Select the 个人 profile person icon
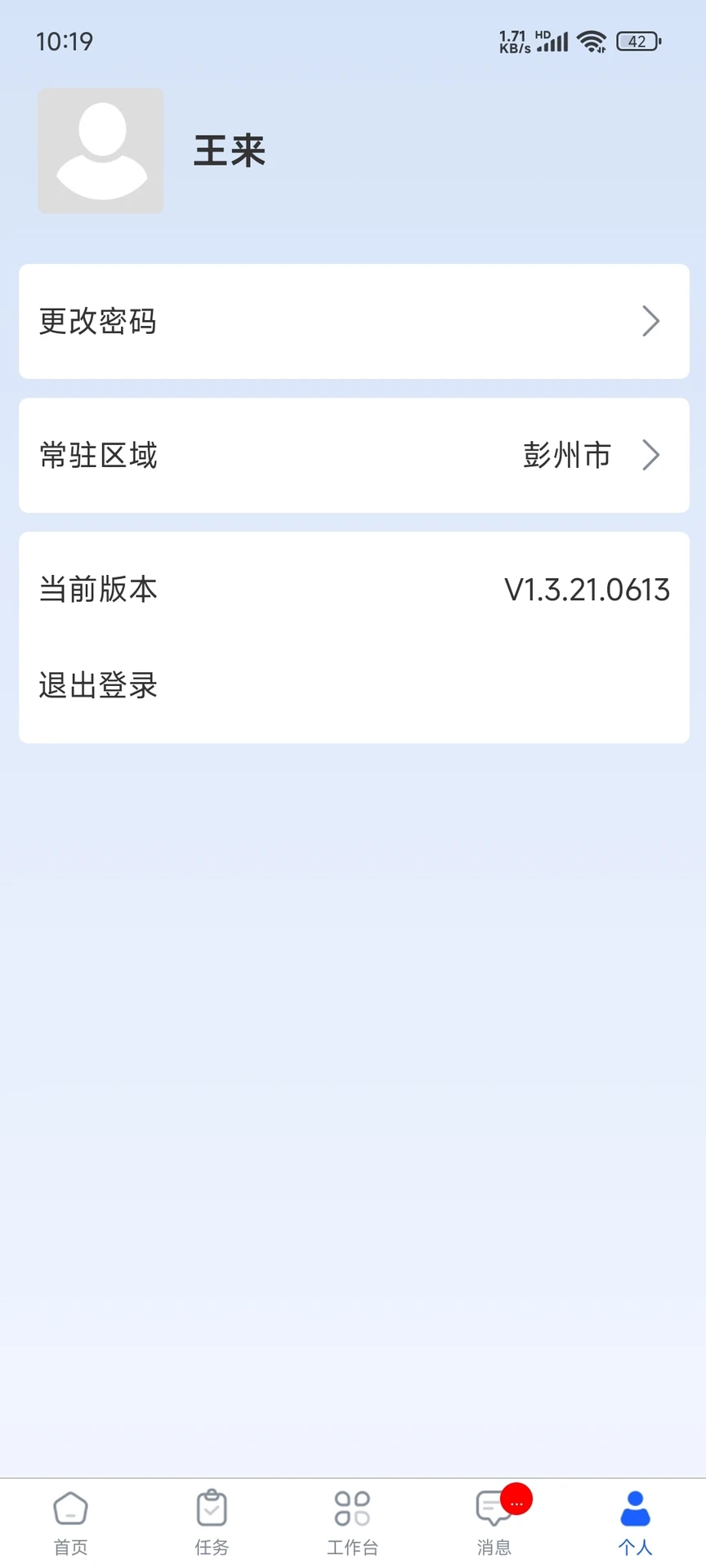Viewport: 706px width, 1568px height. pos(635,1507)
